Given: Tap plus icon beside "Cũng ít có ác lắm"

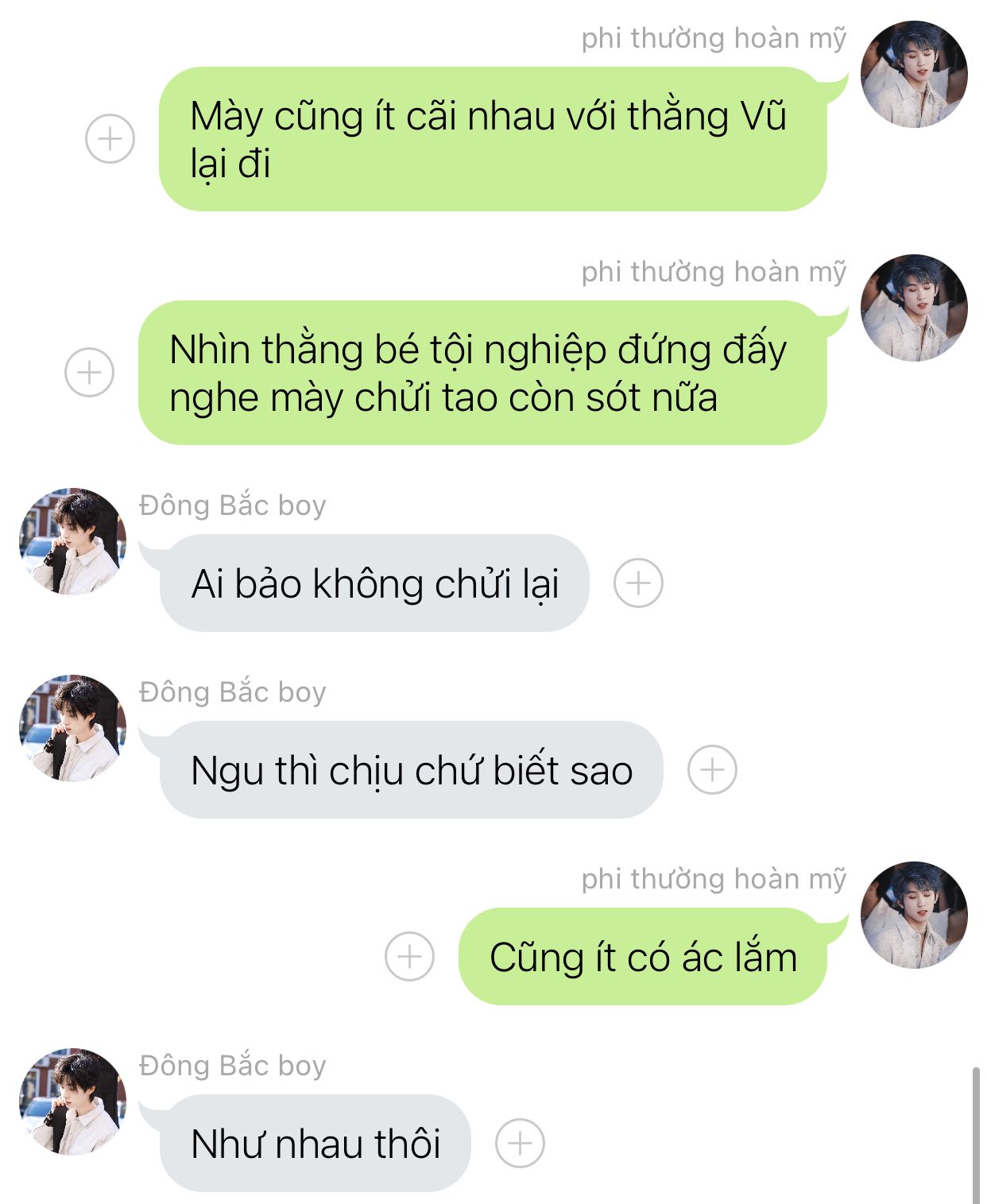Looking at the screenshot, I should pyautogui.click(x=409, y=956).
